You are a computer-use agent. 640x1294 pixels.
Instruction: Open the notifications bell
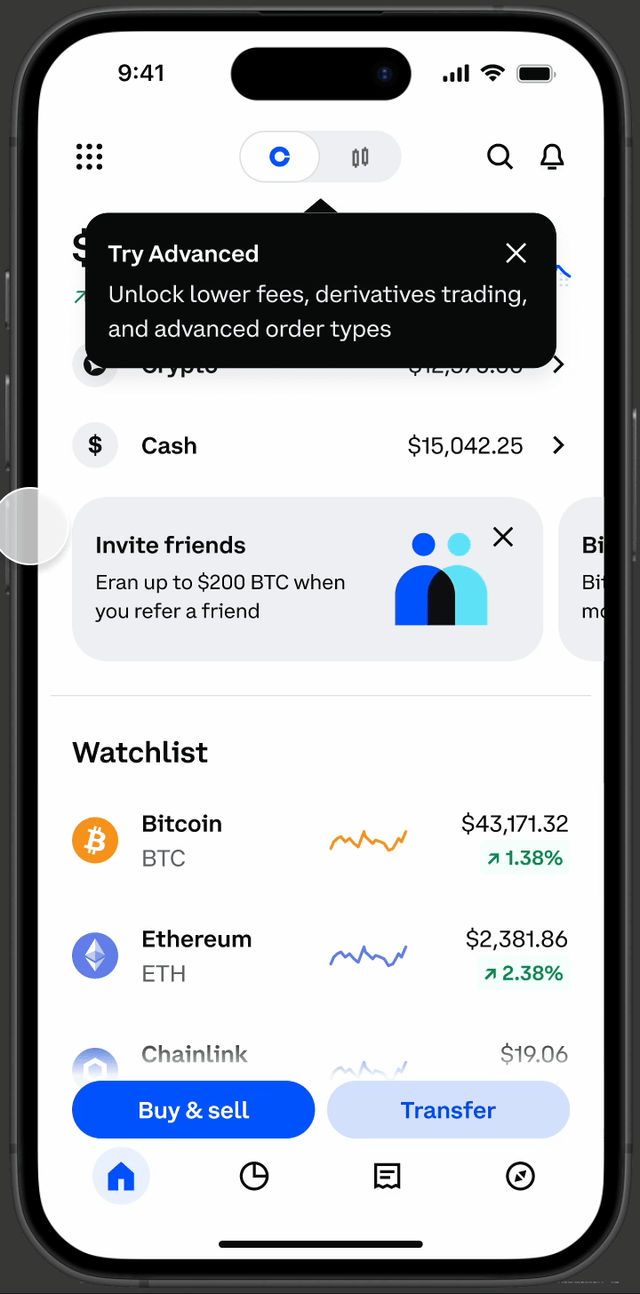click(552, 157)
